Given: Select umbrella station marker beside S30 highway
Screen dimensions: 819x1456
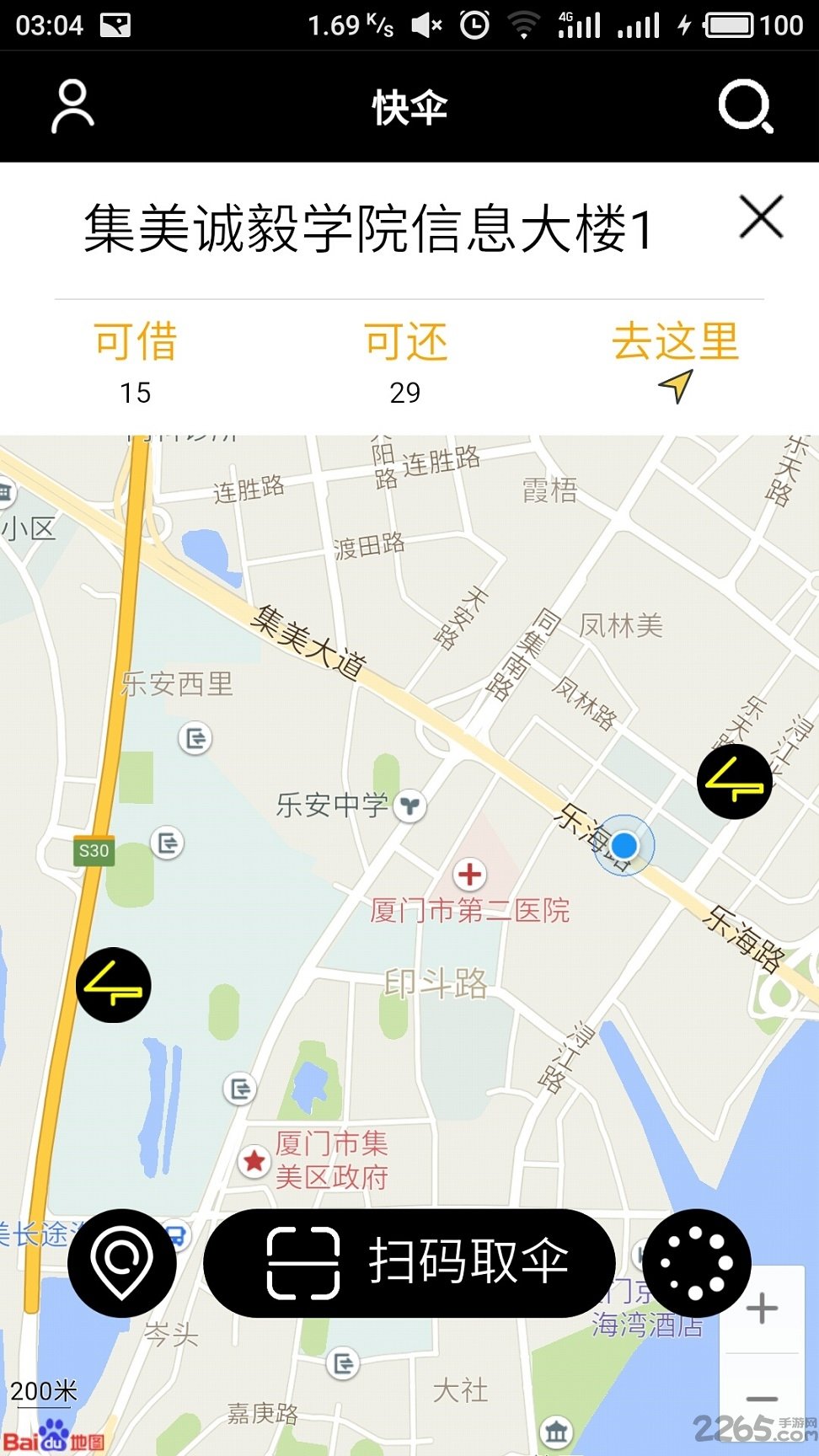Looking at the screenshot, I should 114,985.
